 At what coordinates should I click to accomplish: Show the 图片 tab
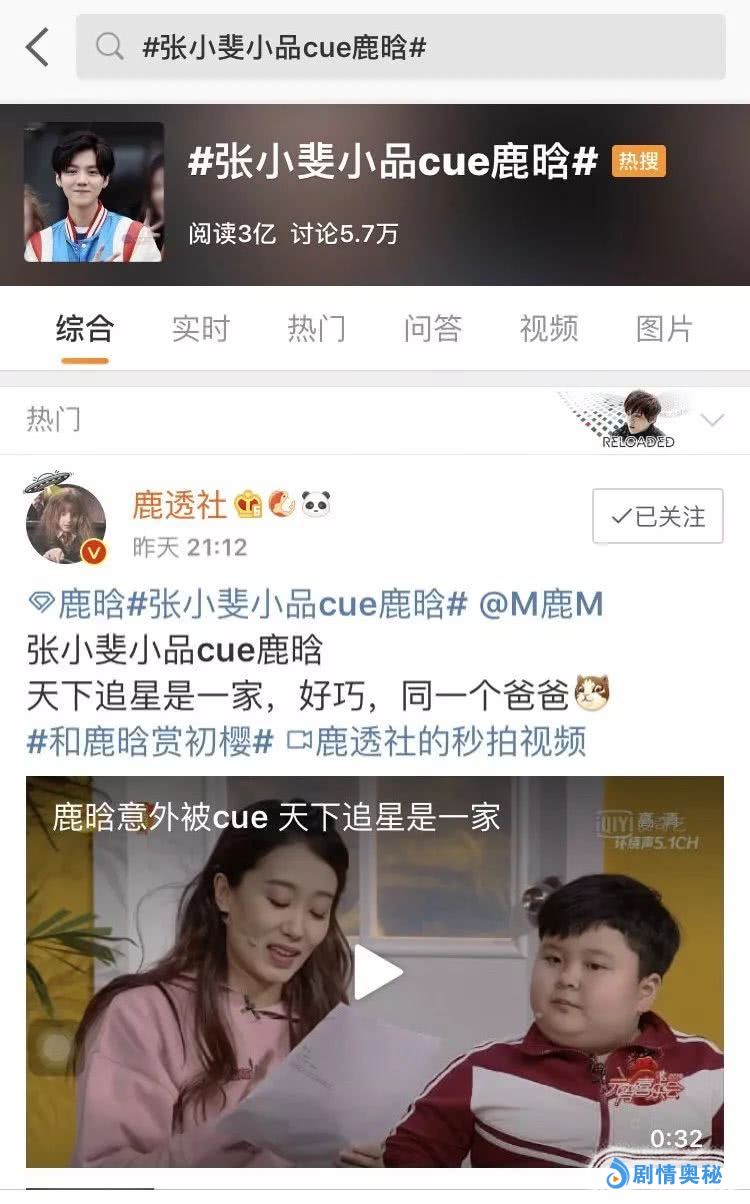pos(664,328)
